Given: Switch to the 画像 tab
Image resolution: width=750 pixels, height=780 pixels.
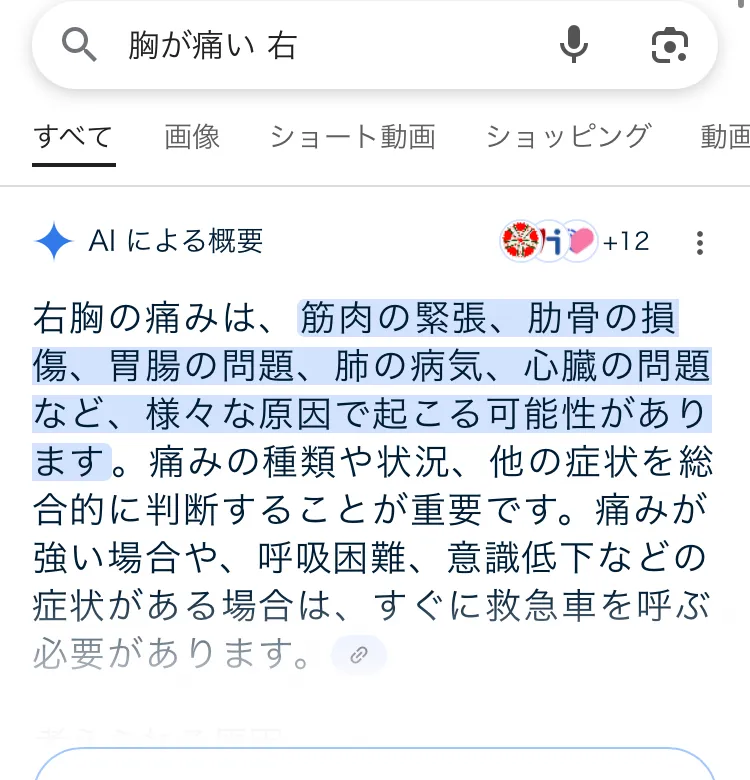Looking at the screenshot, I should [192, 137].
